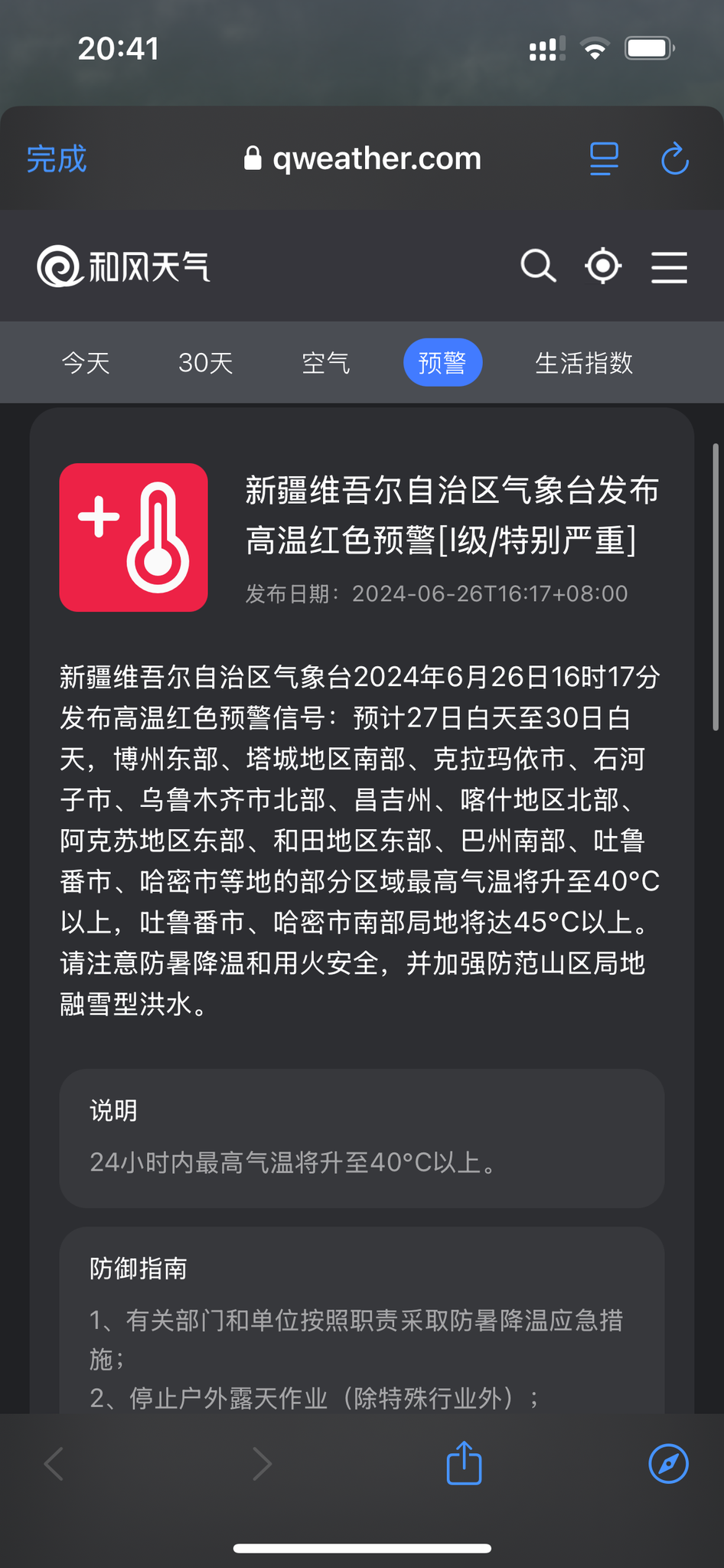Open the 空气 tab
The width and height of the screenshot is (724, 1568).
pyautogui.click(x=325, y=362)
